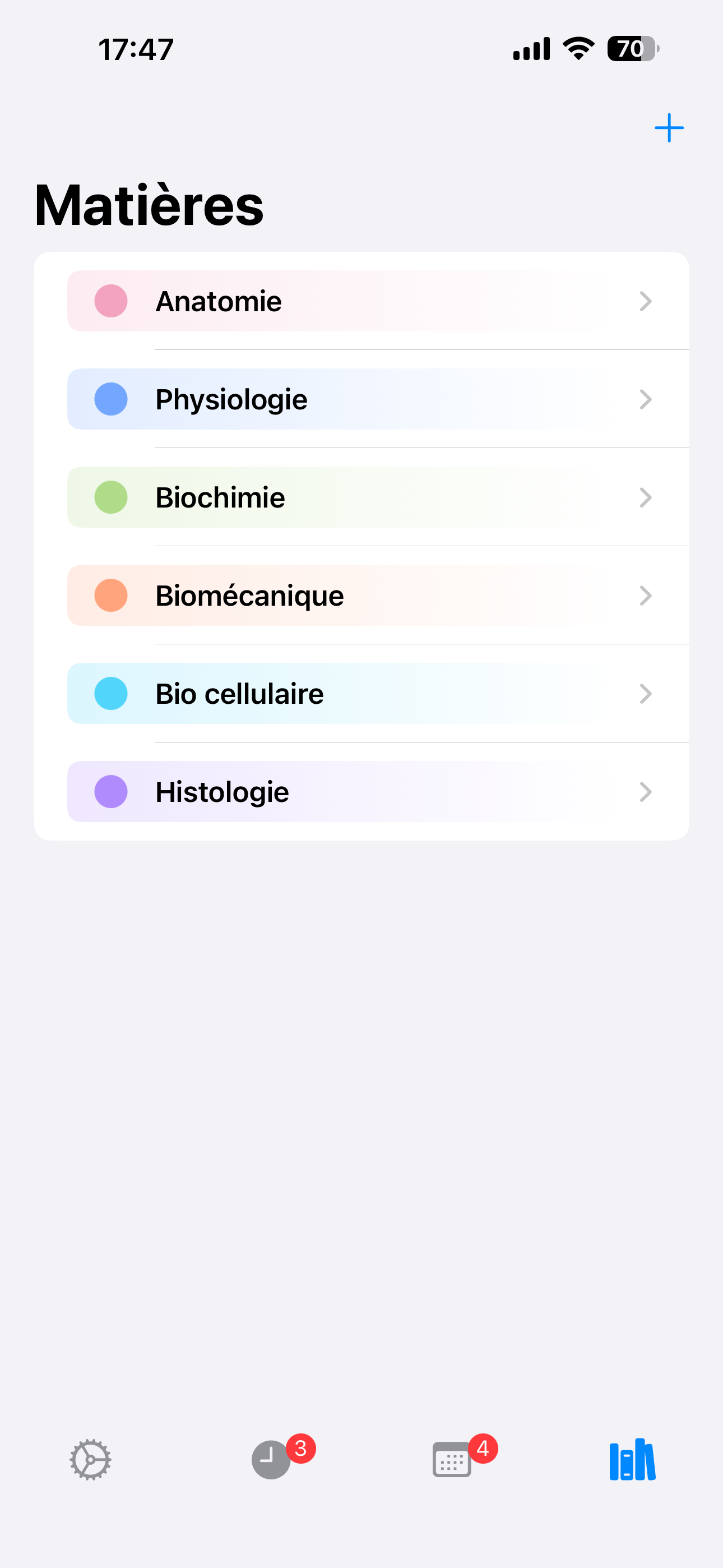Switch to the settings gear tab
The height and width of the screenshot is (1568, 723).
(91, 1460)
